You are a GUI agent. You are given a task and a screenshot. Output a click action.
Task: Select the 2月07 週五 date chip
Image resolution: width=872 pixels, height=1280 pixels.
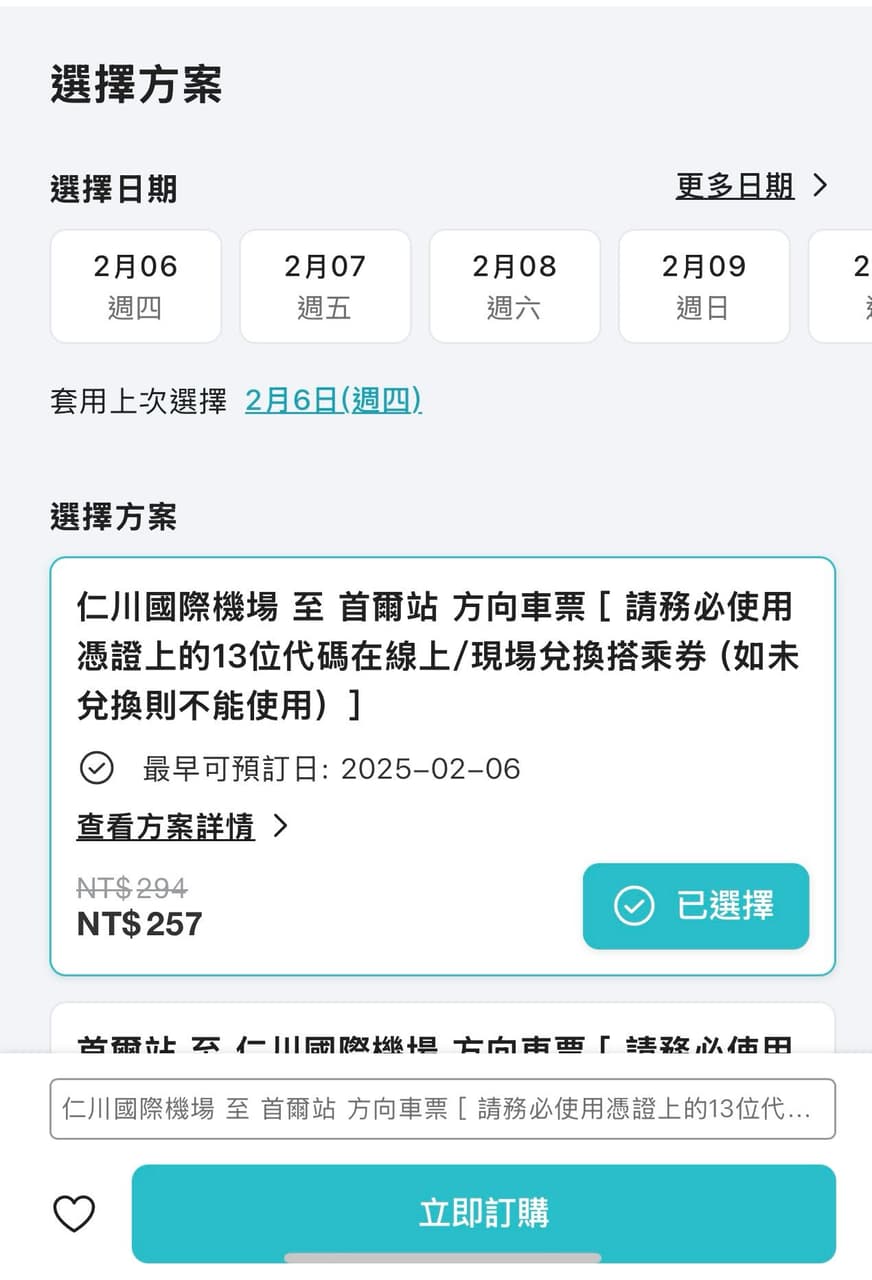325,286
